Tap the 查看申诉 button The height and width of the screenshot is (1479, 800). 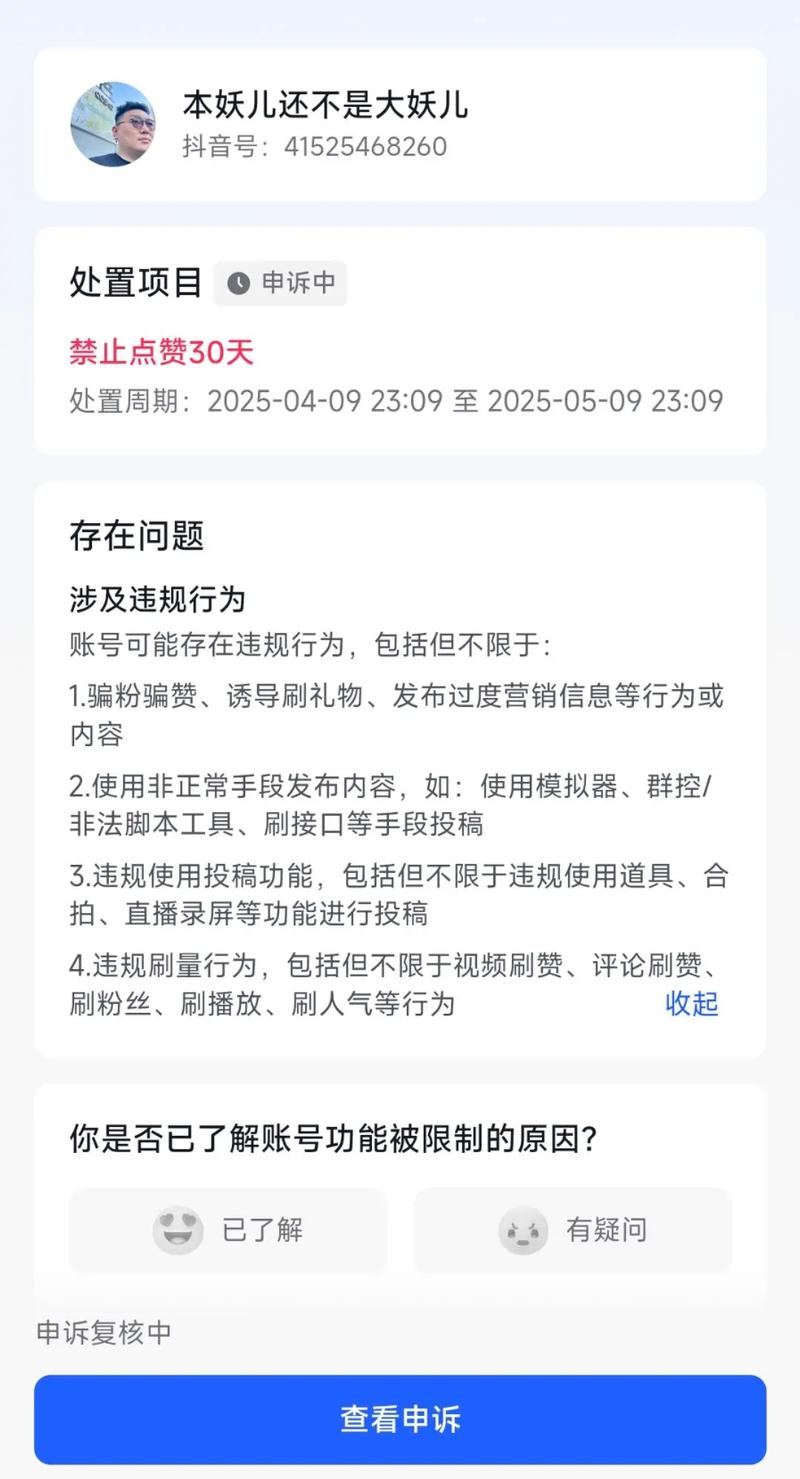(400, 1419)
